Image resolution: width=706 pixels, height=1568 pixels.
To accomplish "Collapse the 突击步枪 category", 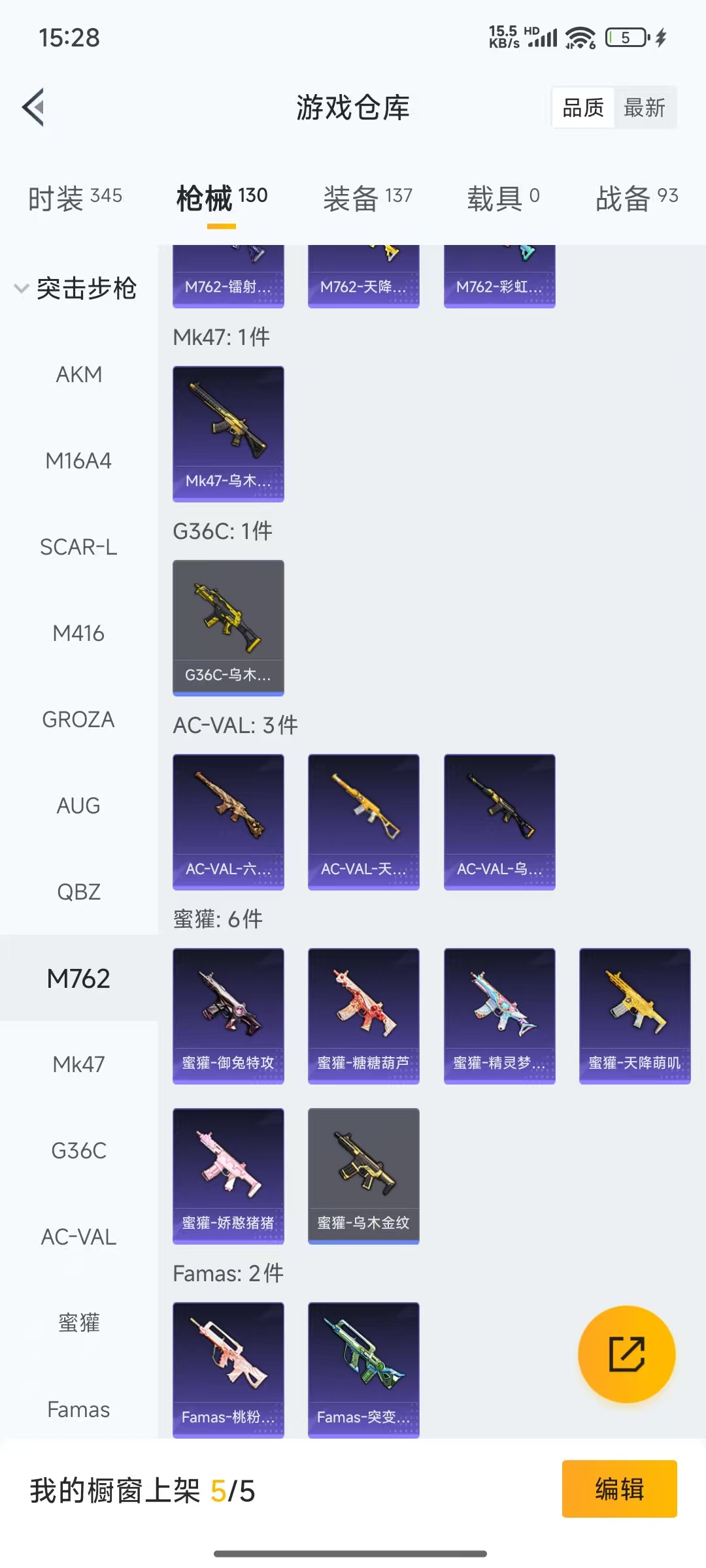I will pos(77,288).
